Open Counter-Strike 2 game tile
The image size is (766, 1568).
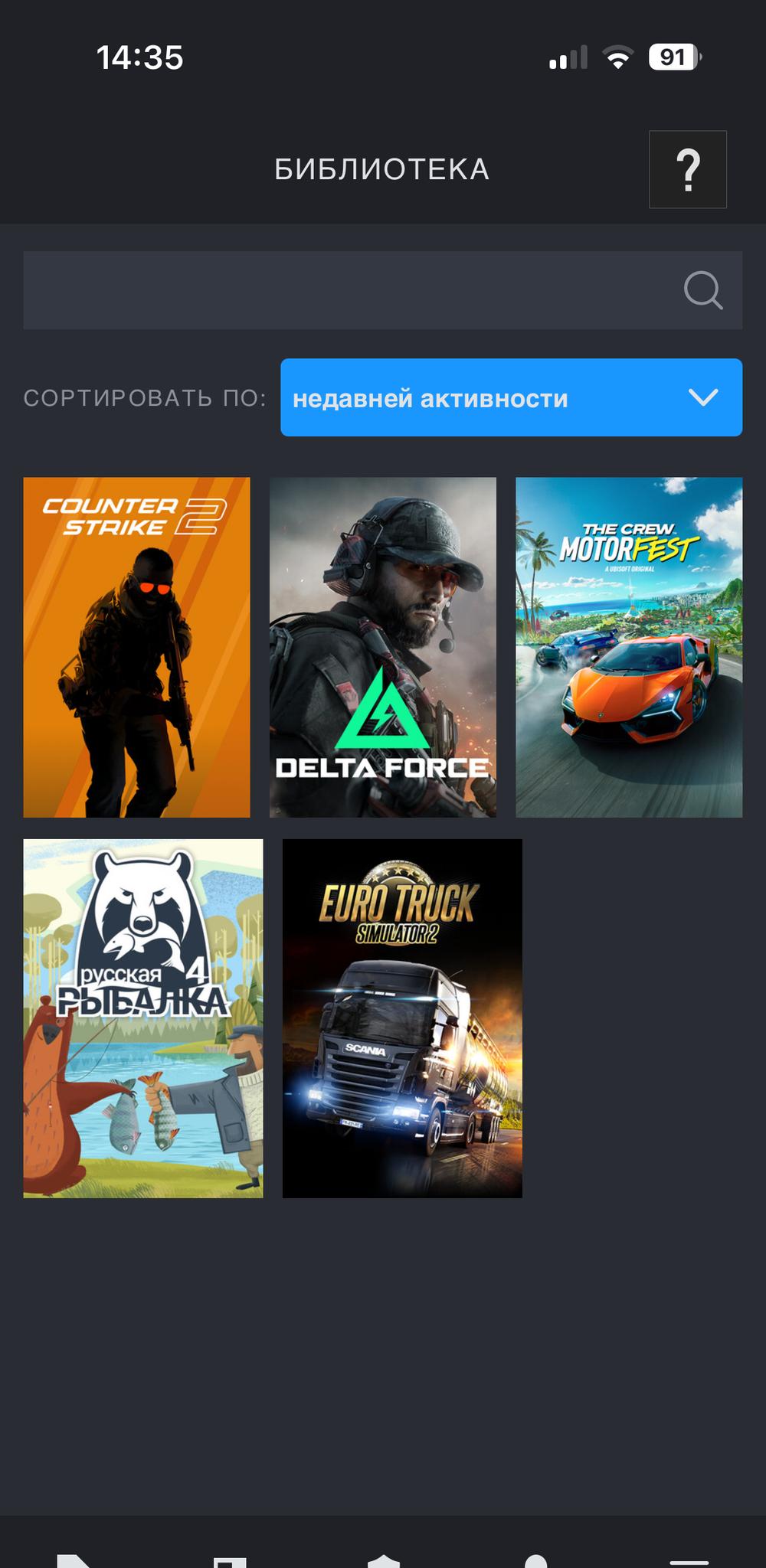pyautogui.click(x=136, y=647)
